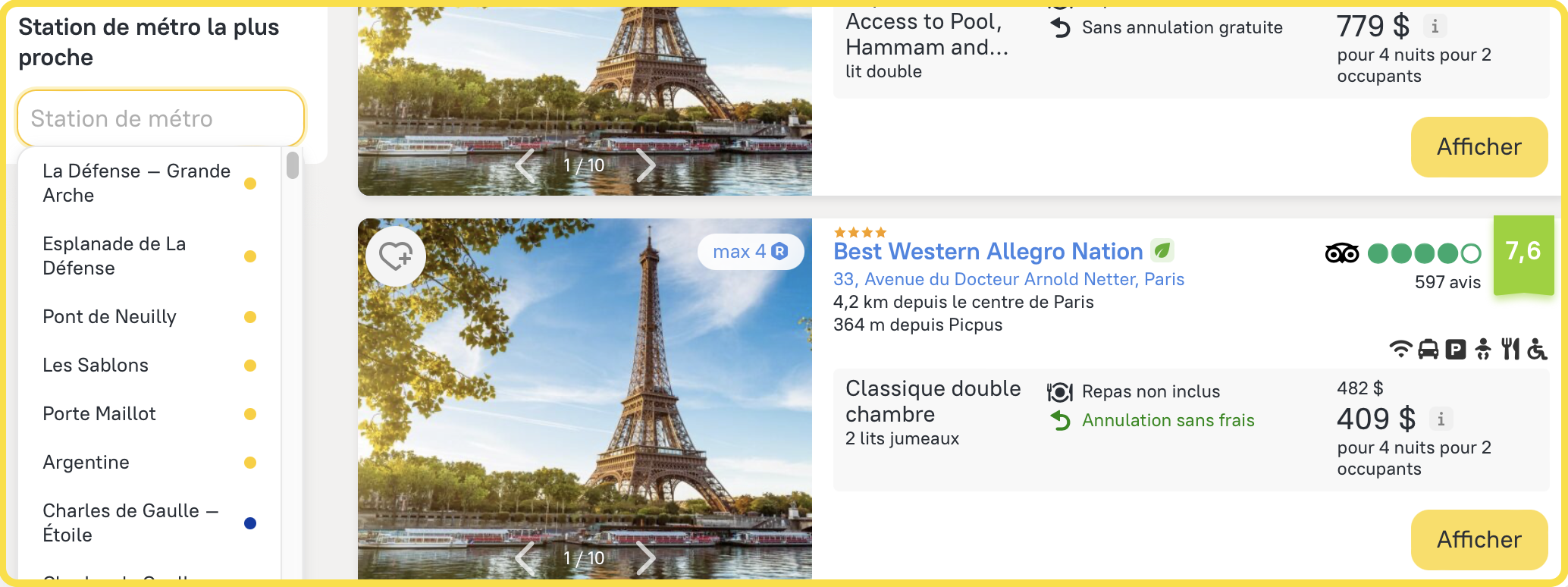Show previous photo of Best Western Allegro Nation
This screenshot has width=1568, height=587.
525,558
